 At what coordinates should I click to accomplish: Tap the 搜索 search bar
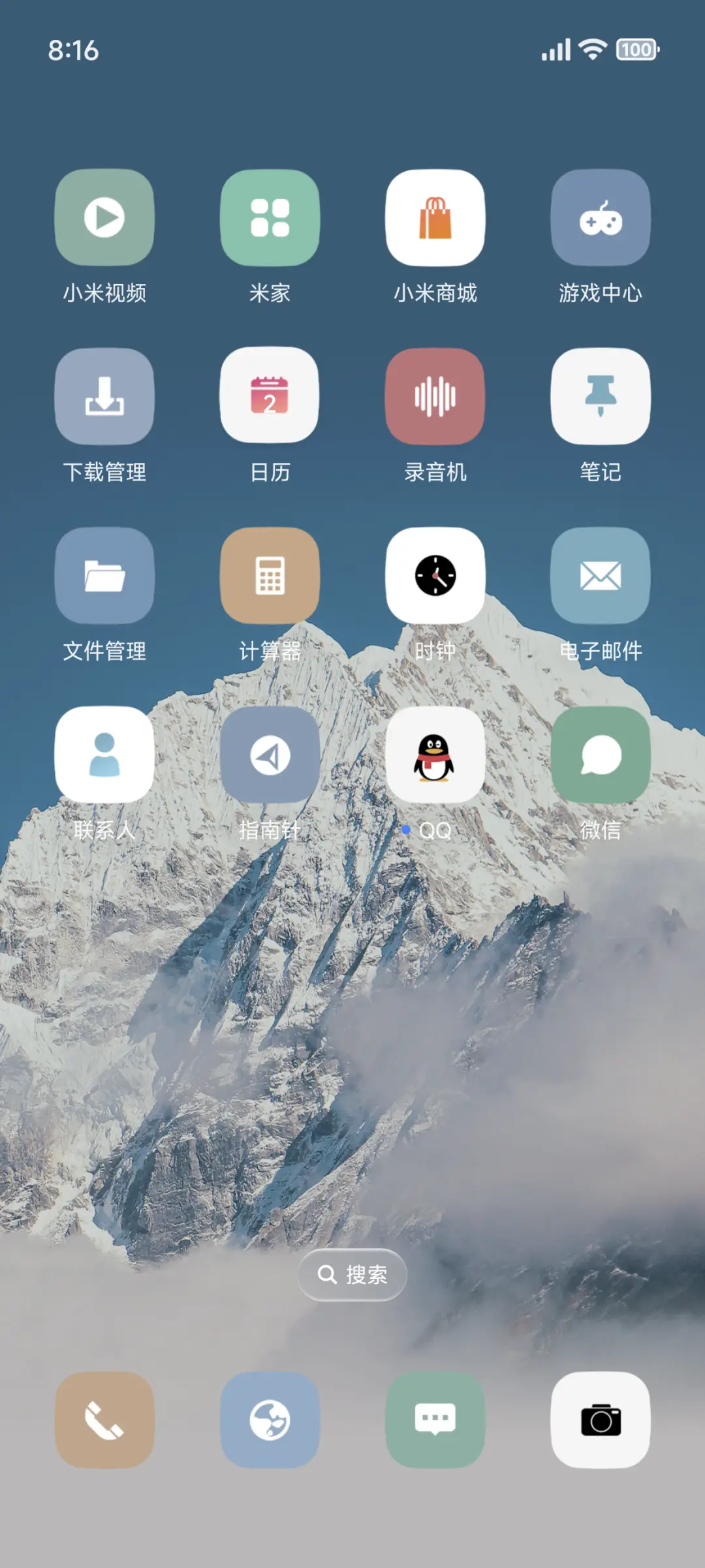click(x=351, y=1274)
